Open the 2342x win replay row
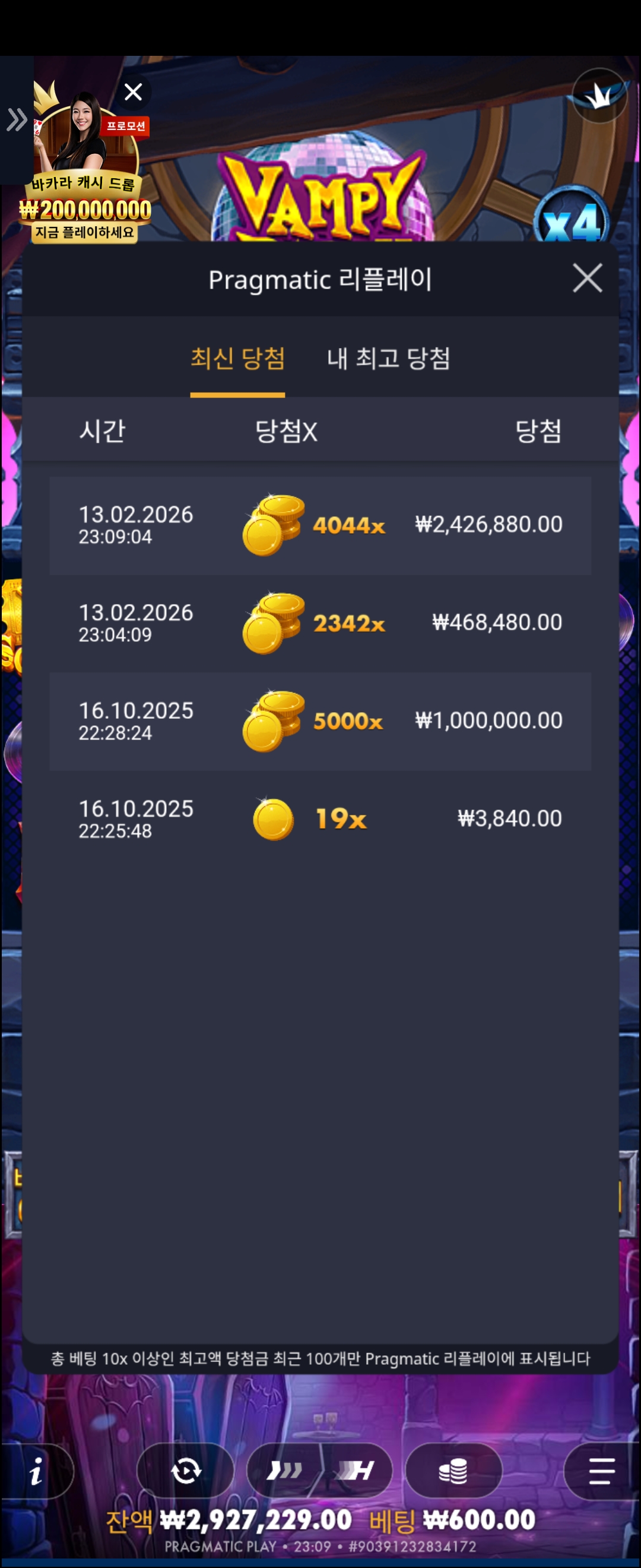The width and height of the screenshot is (641, 1568). click(320, 623)
